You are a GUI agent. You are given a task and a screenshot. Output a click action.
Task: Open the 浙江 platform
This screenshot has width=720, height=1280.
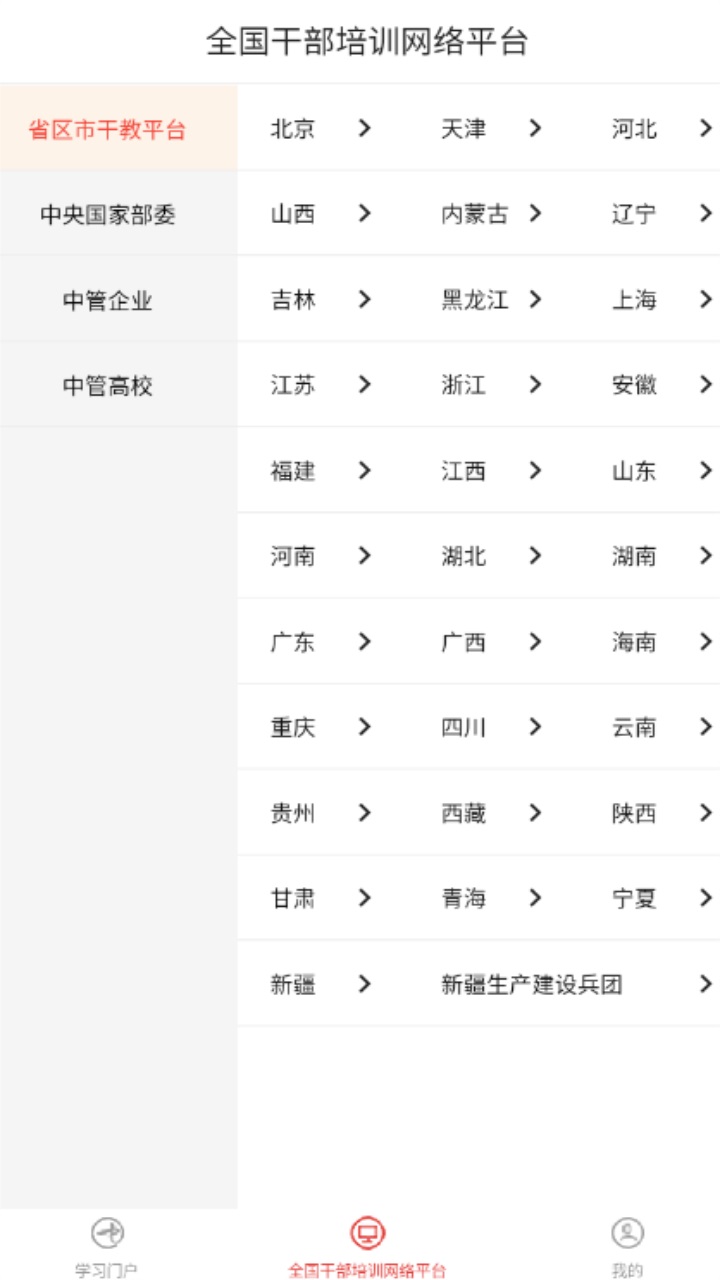click(x=493, y=384)
